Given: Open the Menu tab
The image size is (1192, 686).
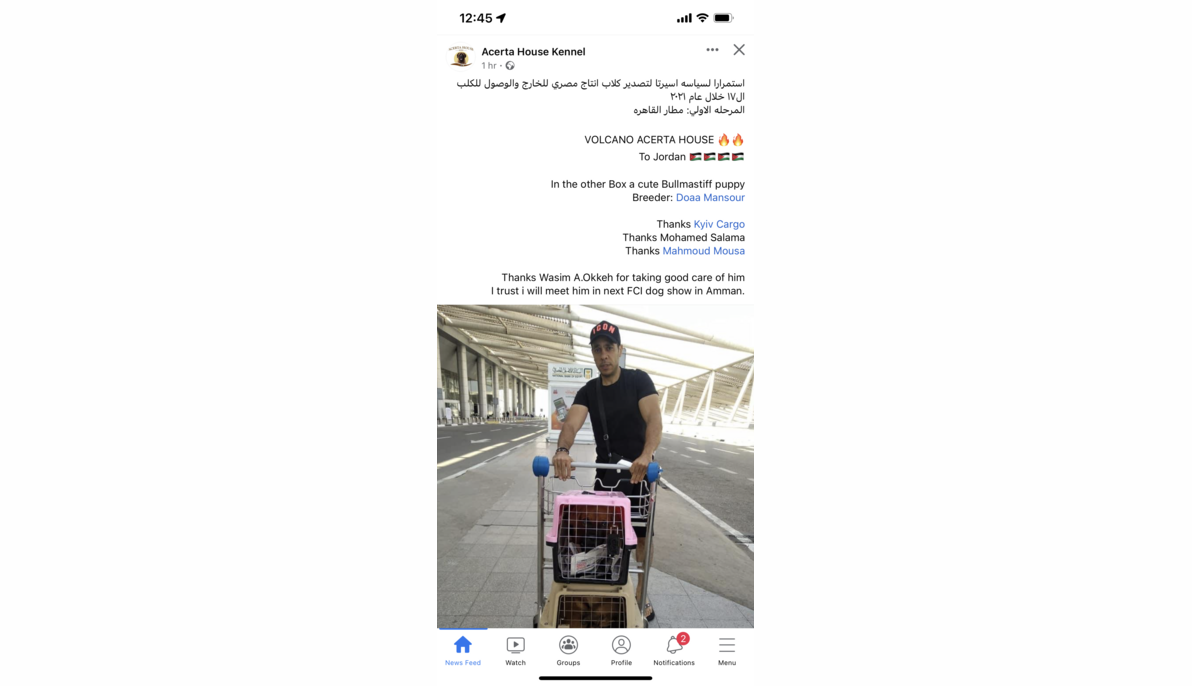Looking at the screenshot, I should pos(727,649).
